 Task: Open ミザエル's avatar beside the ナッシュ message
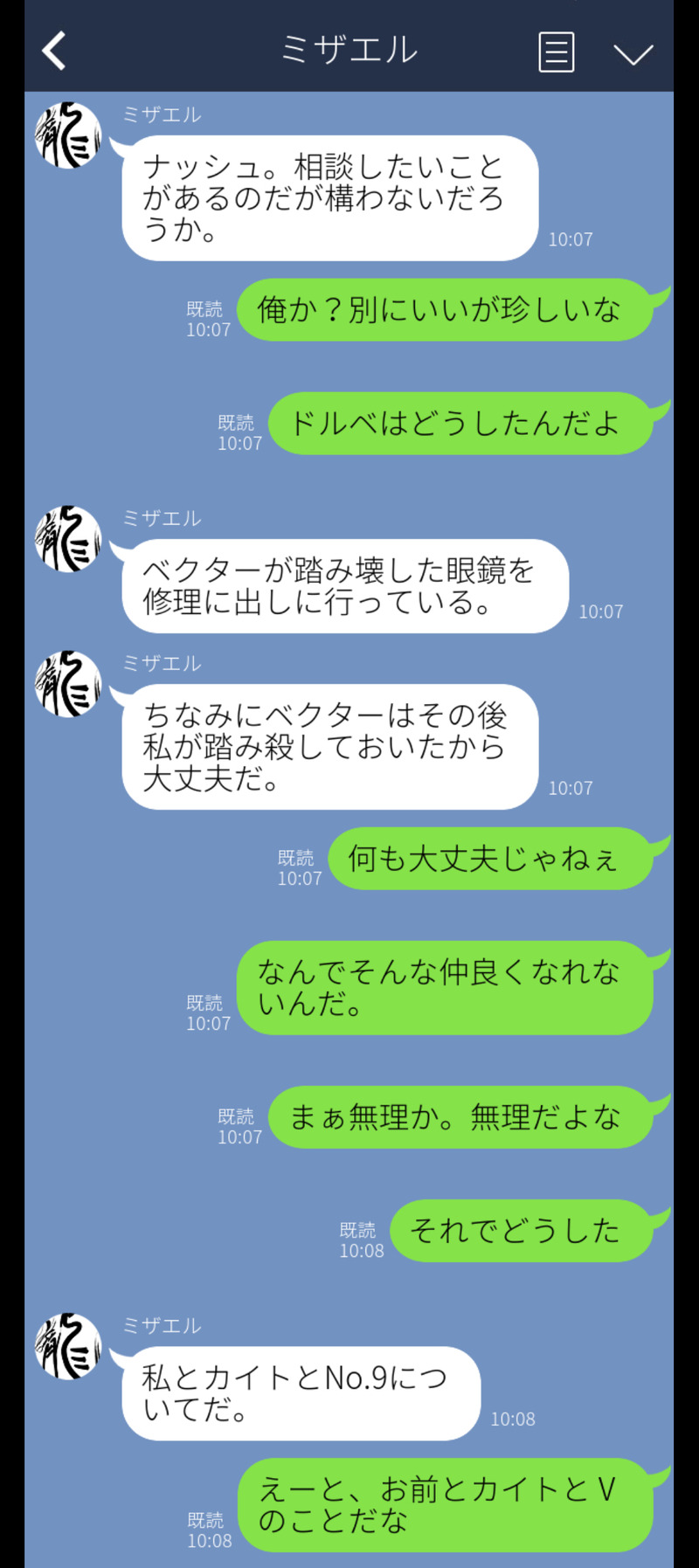68,135
